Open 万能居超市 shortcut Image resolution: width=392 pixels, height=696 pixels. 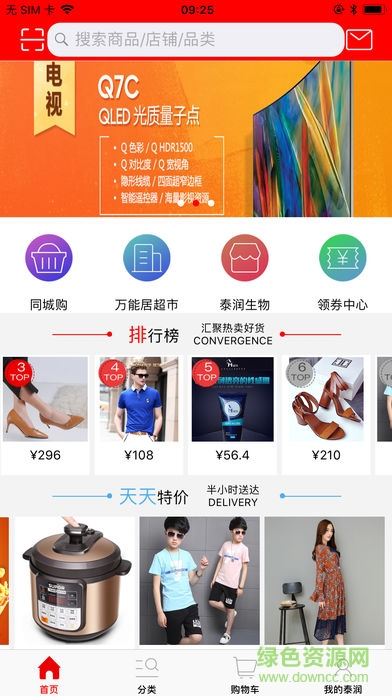click(147, 272)
